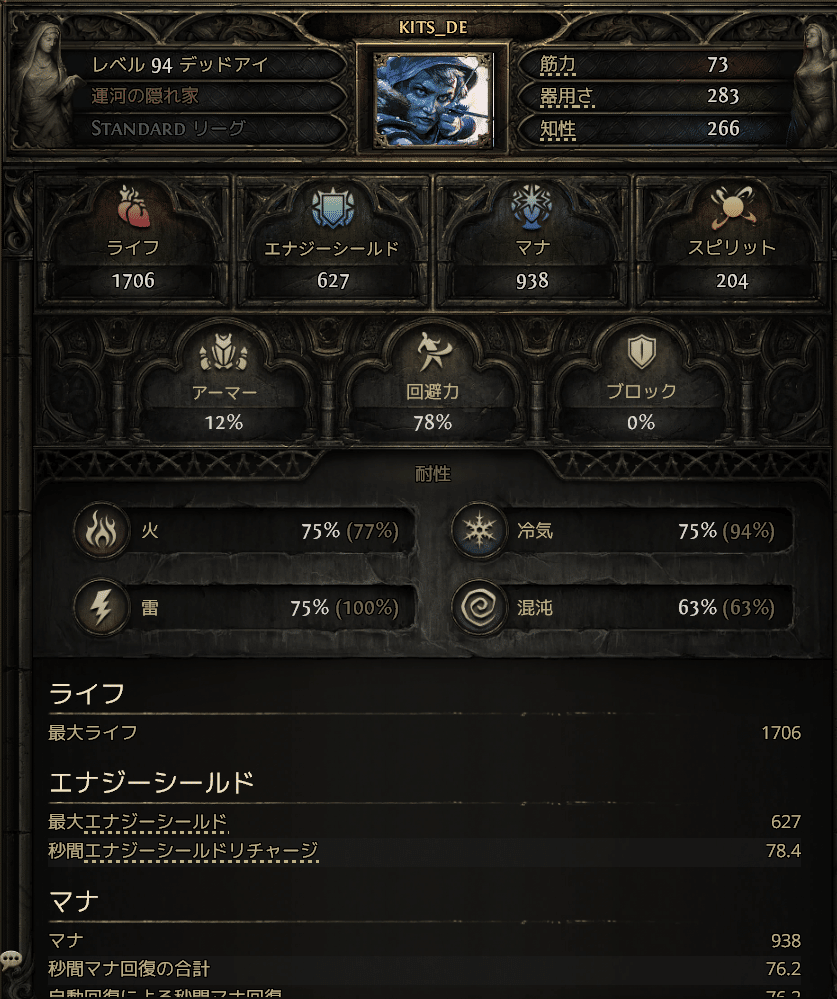This screenshot has width=837, height=999.
Task: Click the 火 fire resistance flame icon
Action: [x=100, y=531]
